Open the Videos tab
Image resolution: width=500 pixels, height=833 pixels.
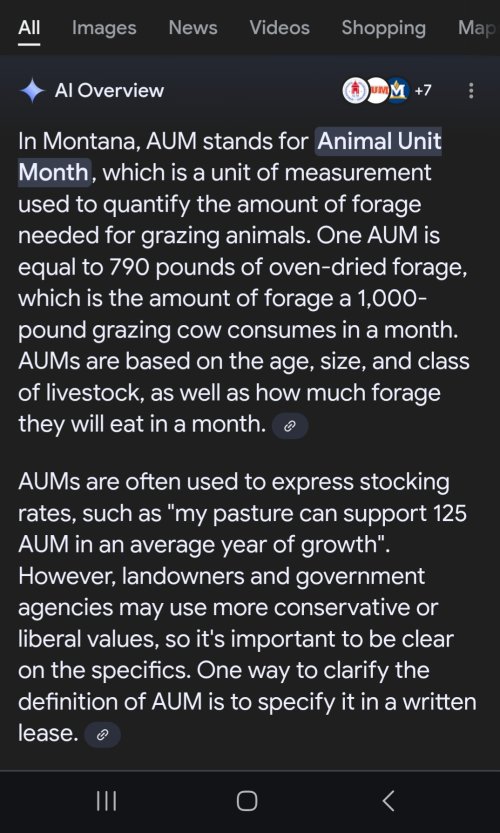[x=279, y=28]
